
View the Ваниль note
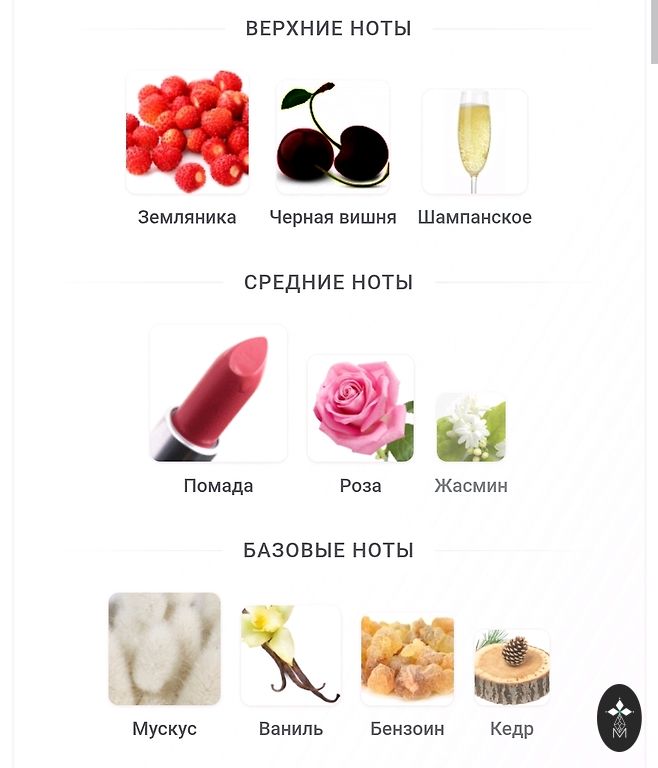pos(291,654)
